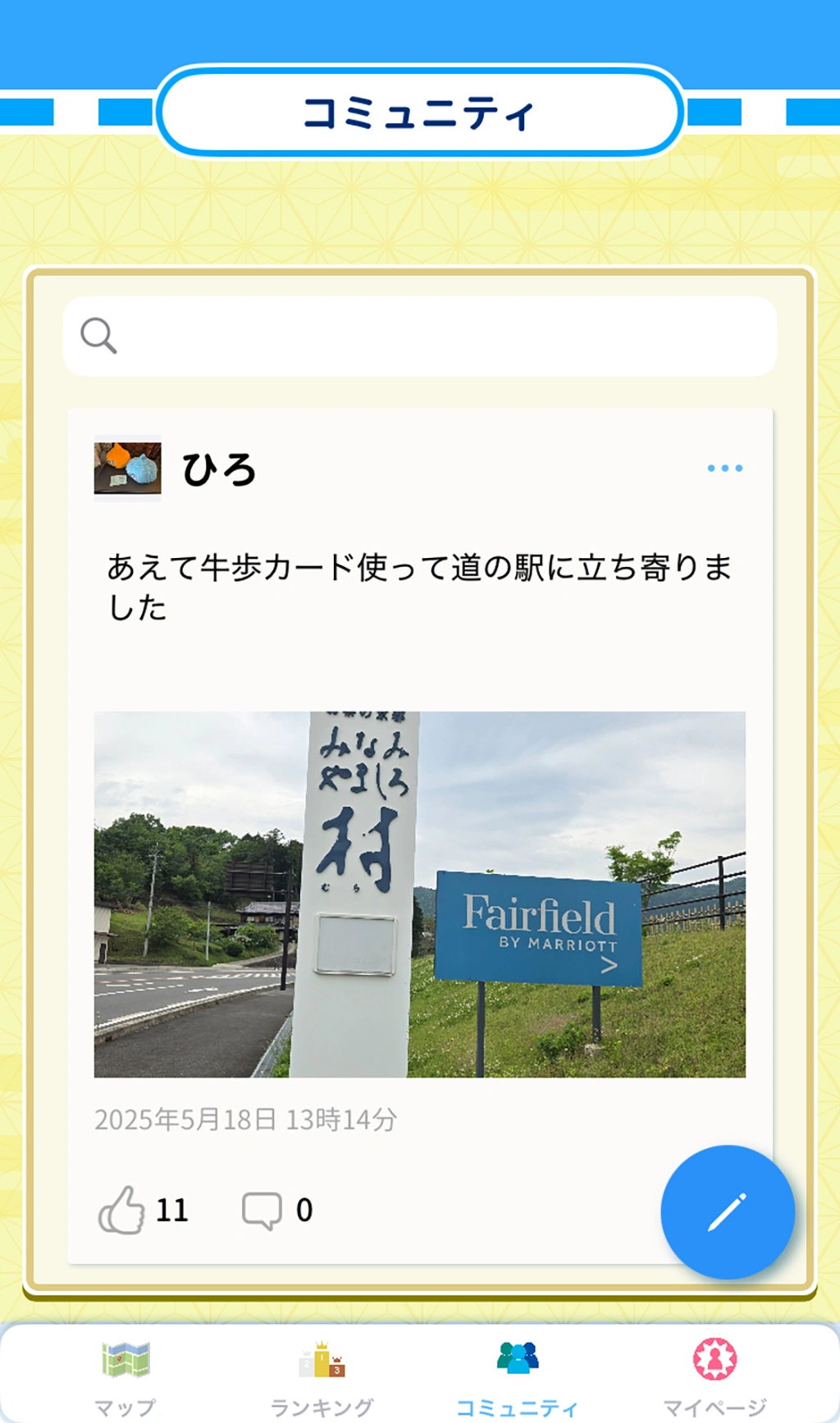Like ひろ's post

[x=122, y=1210]
